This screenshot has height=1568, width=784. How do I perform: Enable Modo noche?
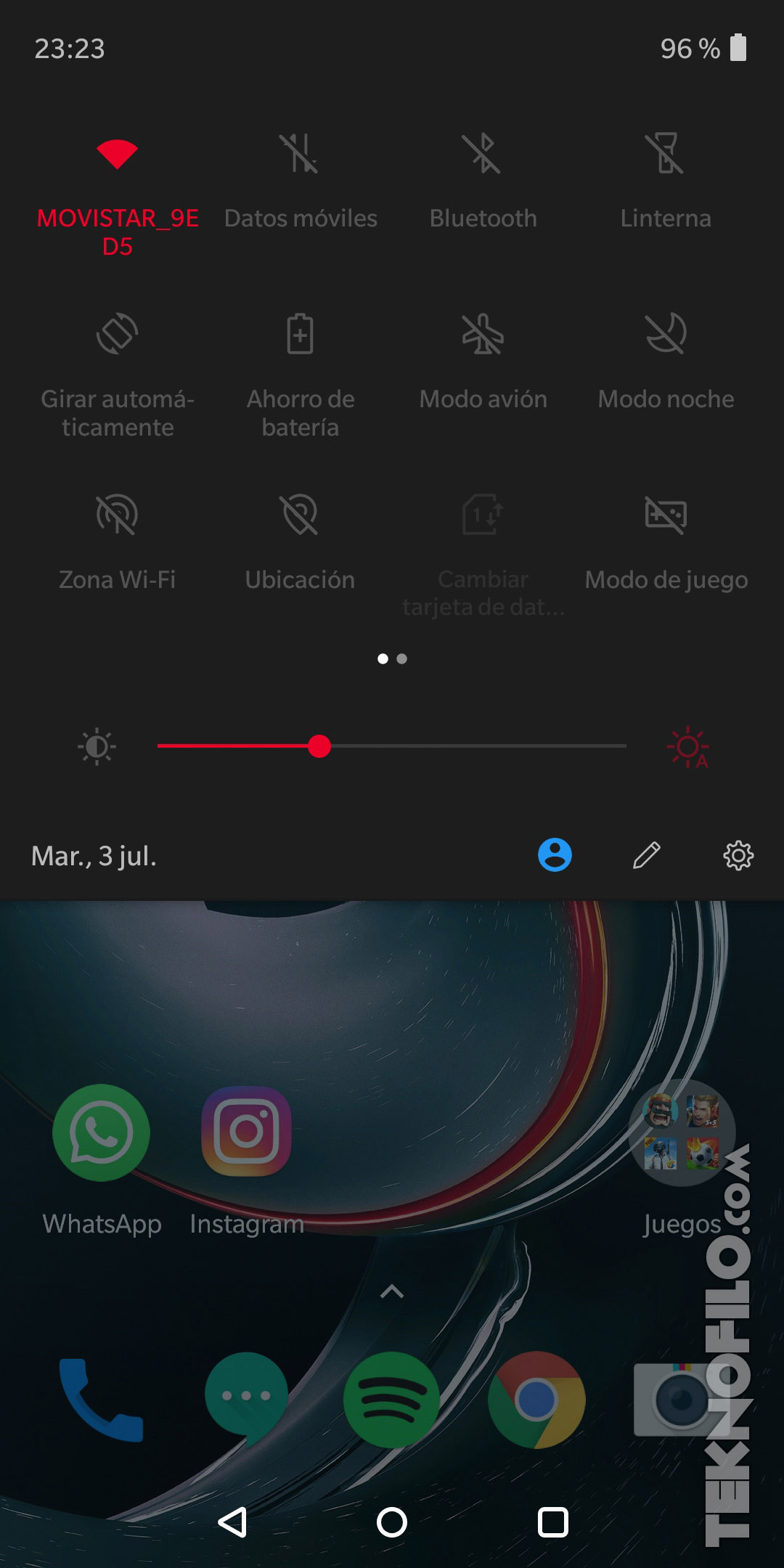[x=666, y=334]
